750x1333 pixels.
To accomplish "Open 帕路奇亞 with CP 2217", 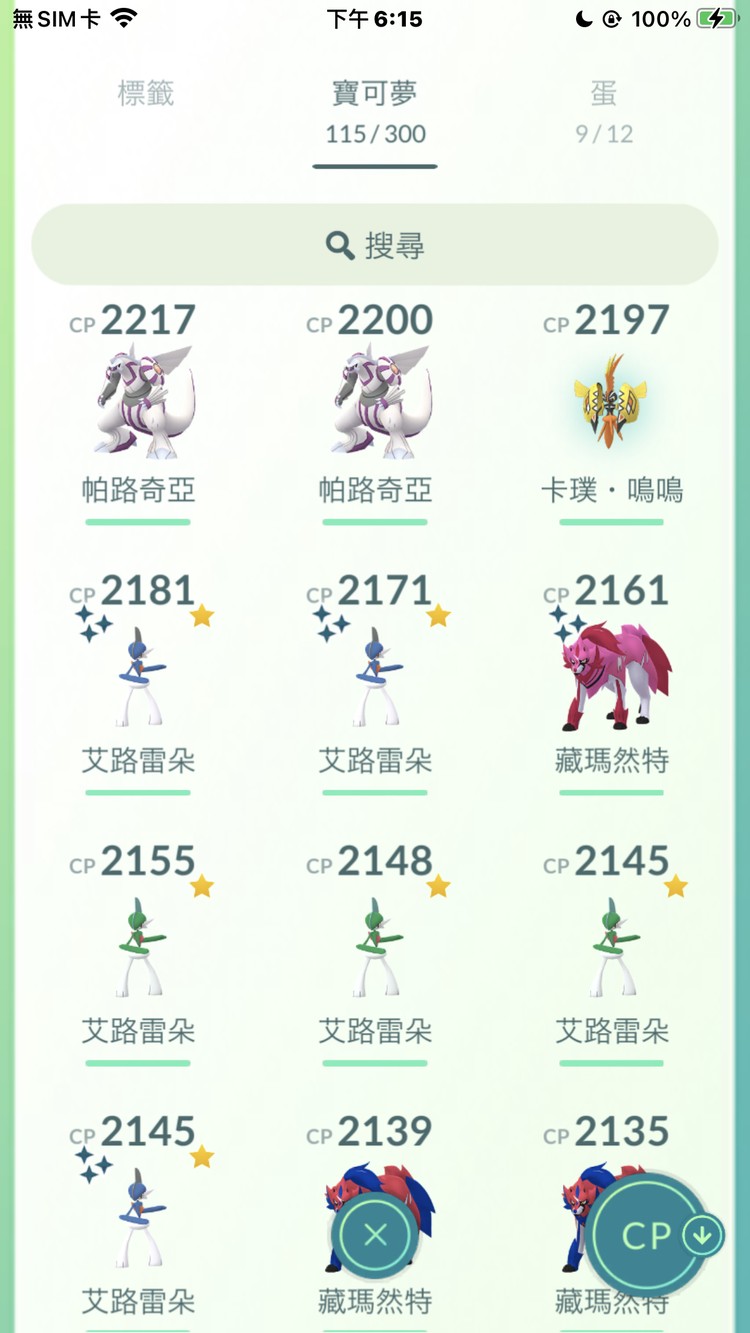I will [138, 400].
